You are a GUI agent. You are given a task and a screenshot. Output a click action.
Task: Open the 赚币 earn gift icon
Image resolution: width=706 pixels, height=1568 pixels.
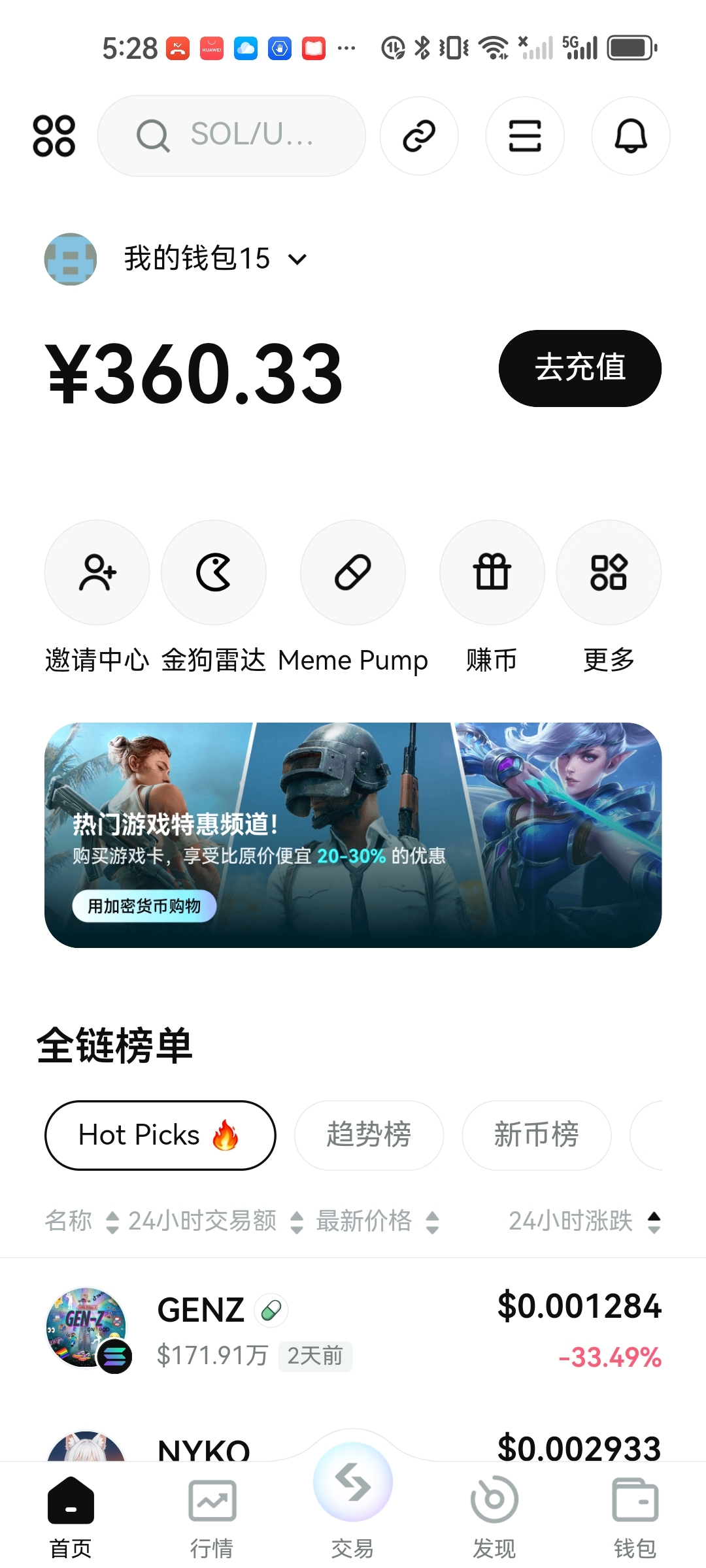491,572
